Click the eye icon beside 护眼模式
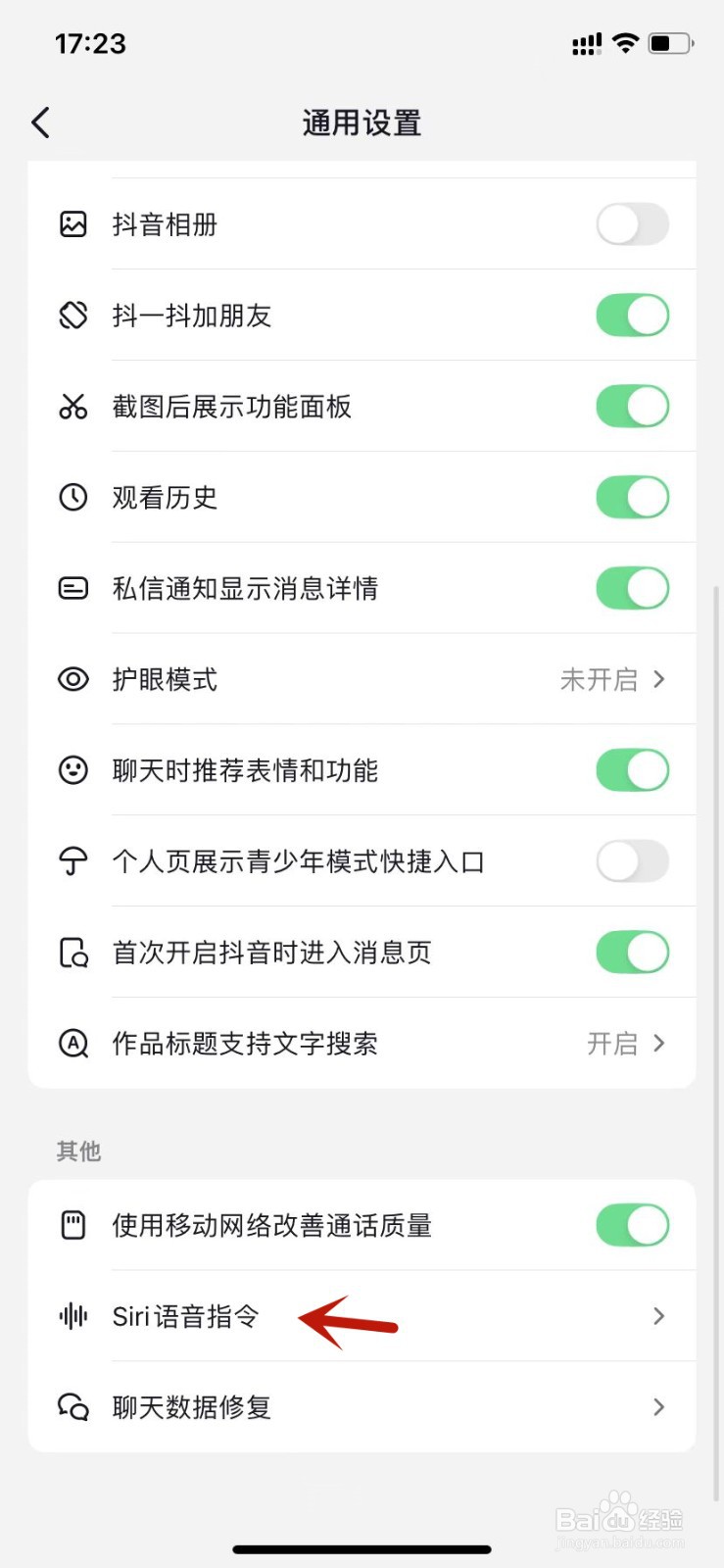Screen dimensions: 724x1568 point(73,679)
